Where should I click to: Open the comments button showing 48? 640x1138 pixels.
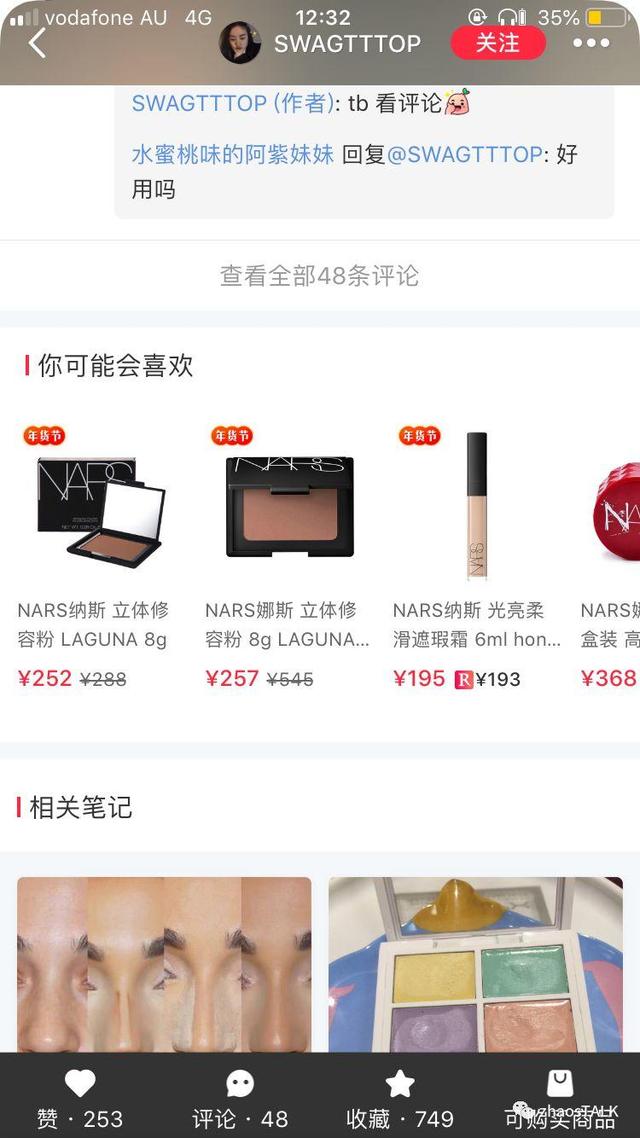pyautogui.click(x=240, y=1098)
